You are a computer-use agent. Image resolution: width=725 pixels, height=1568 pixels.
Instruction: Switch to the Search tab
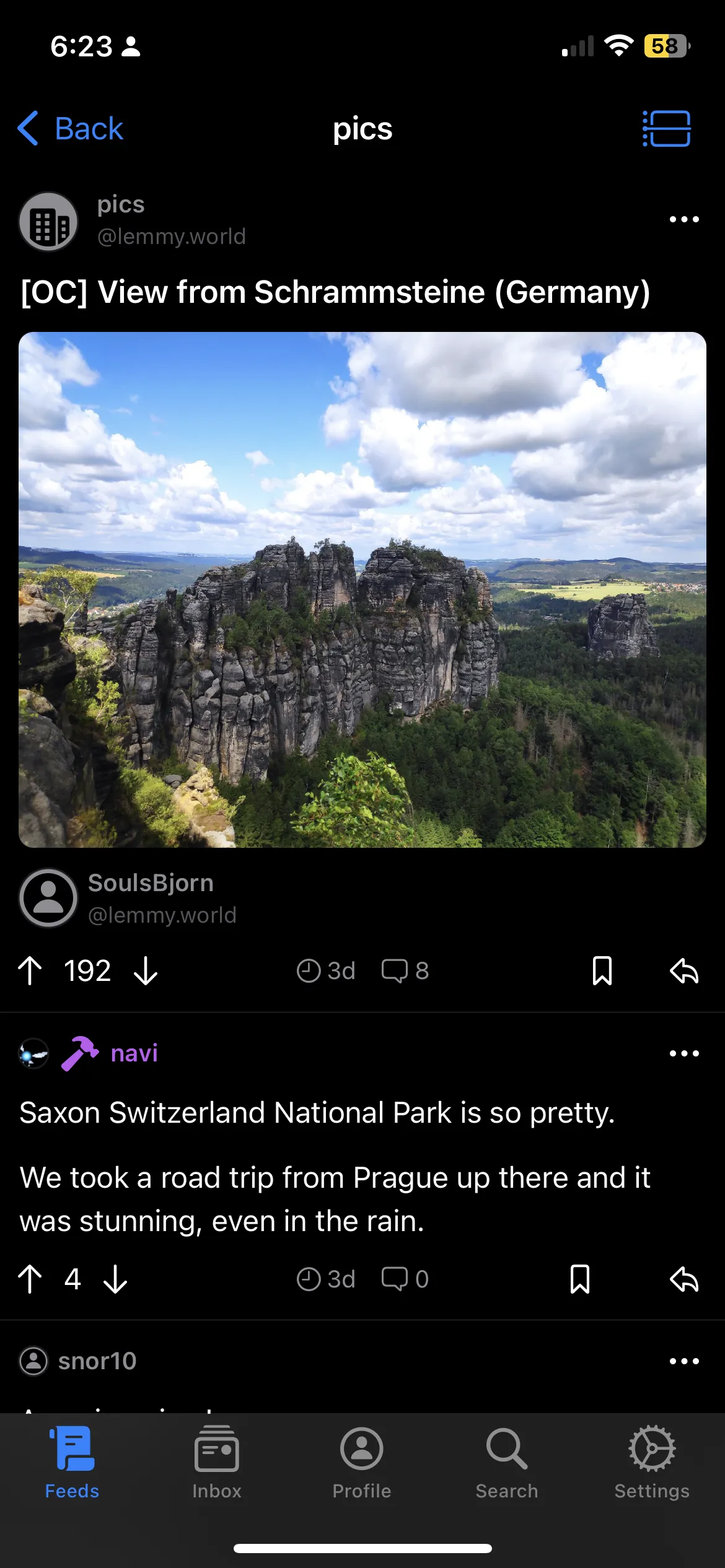507,1463
